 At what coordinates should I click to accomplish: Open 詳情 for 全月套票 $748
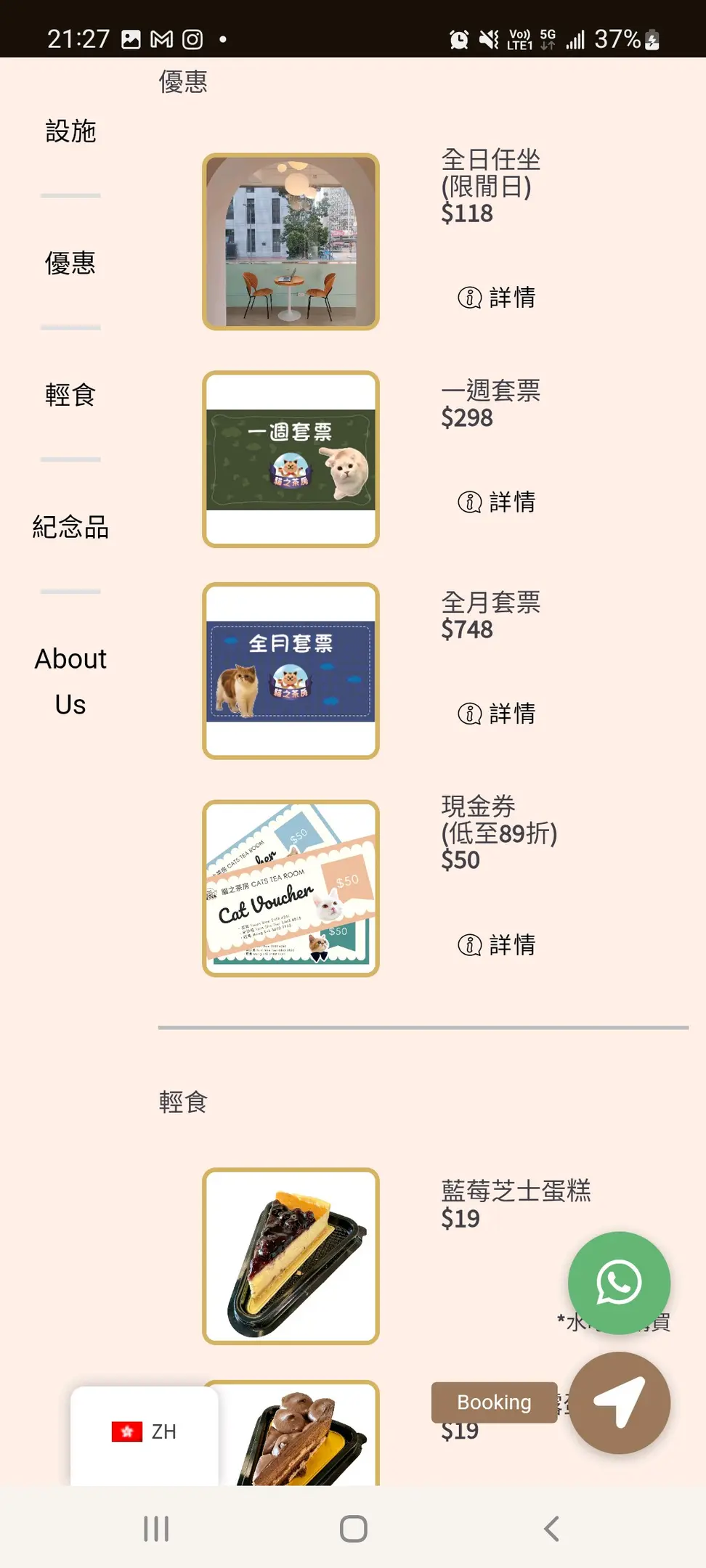click(498, 714)
